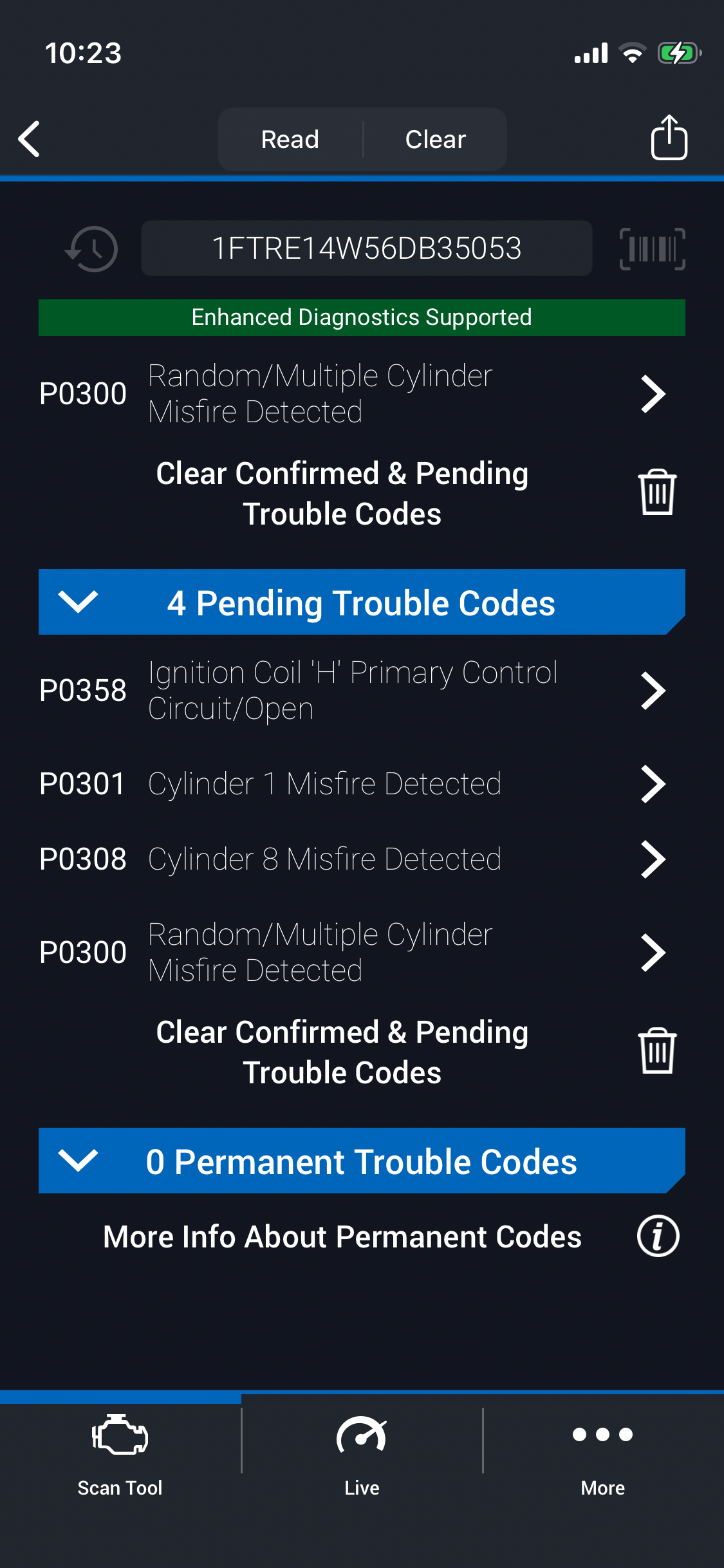
Task: Go back using the top-left arrow
Action: [x=30, y=139]
